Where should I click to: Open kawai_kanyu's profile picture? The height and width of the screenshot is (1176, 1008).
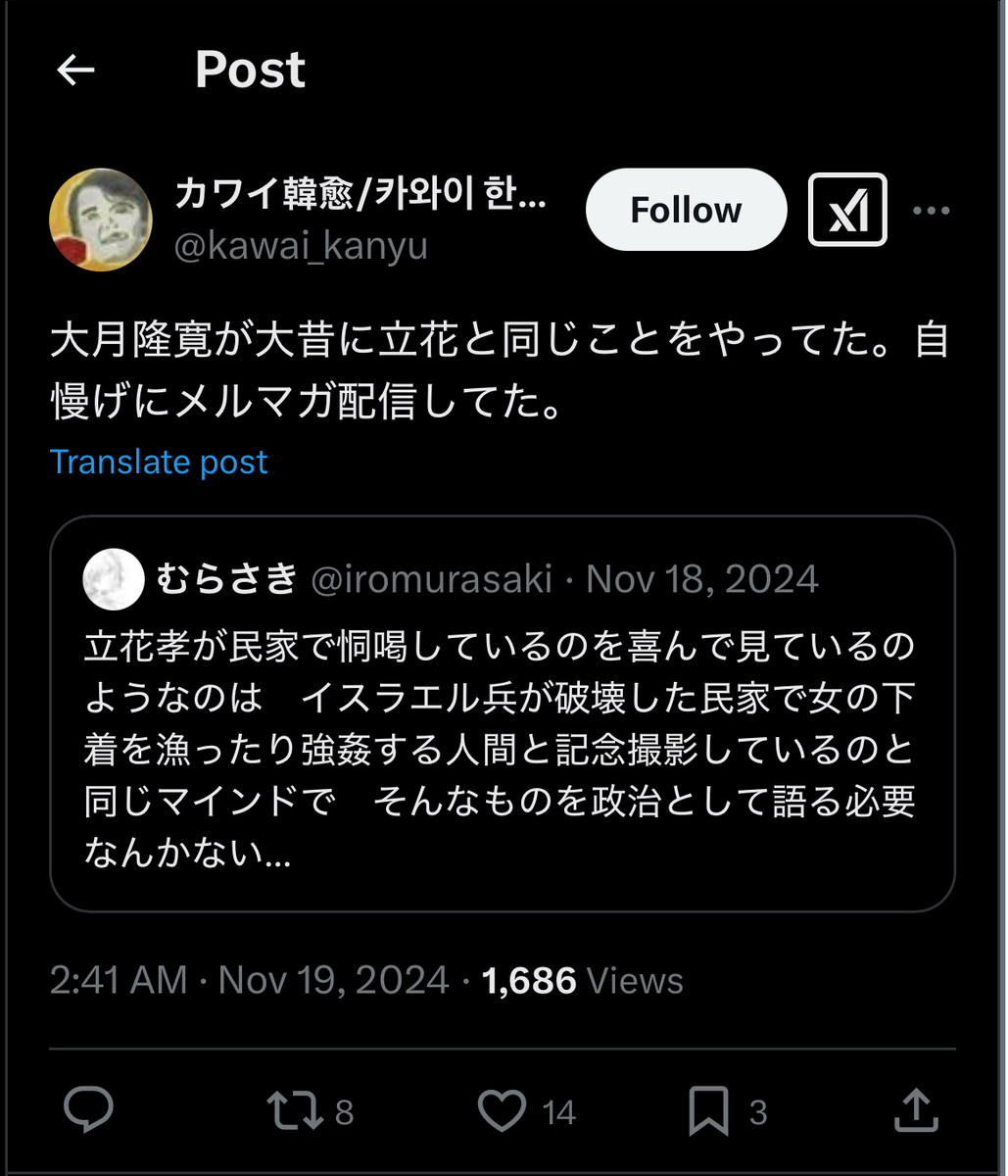(101, 220)
